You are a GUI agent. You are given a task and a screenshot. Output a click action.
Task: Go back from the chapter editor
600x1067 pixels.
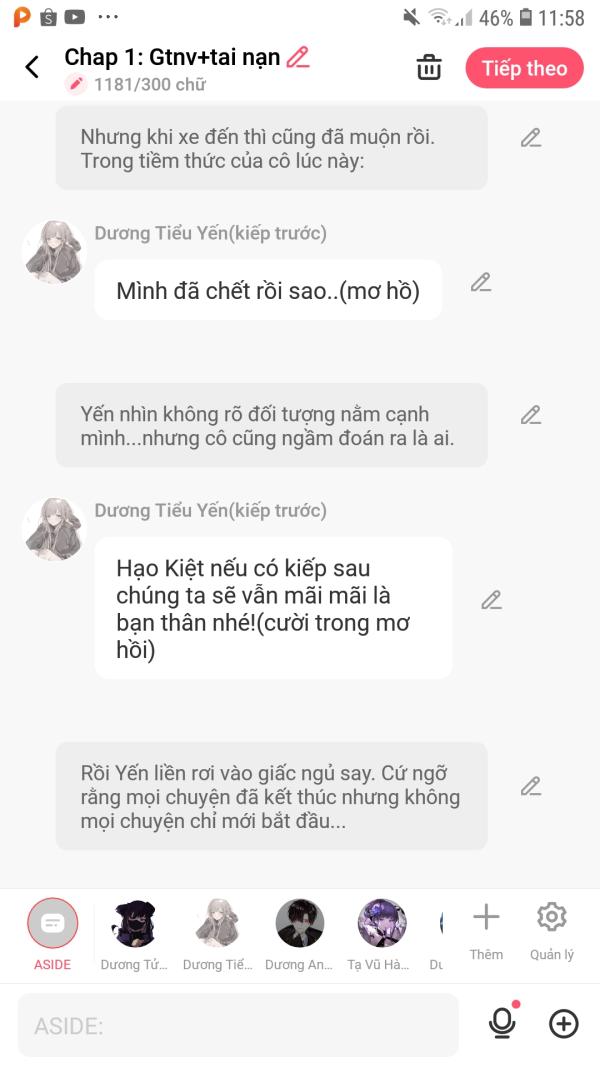32,67
